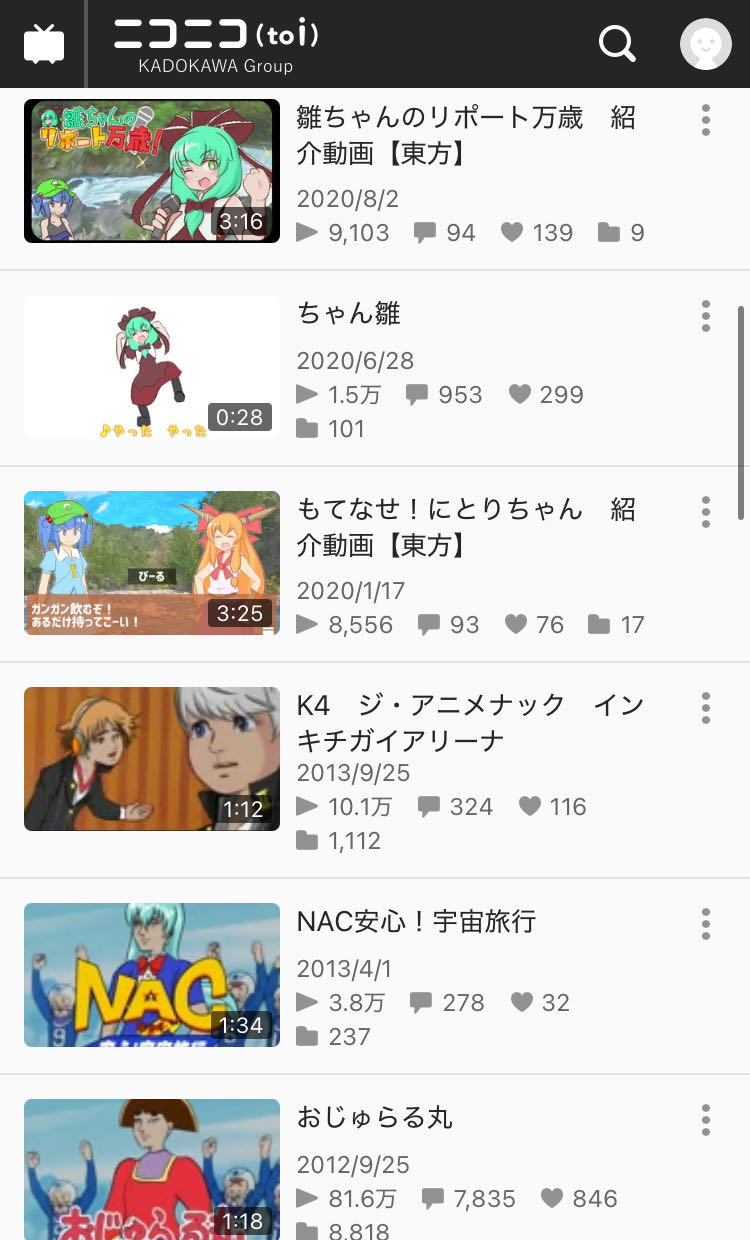Open the search magnifier in the header

pyautogui.click(x=617, y=43)
